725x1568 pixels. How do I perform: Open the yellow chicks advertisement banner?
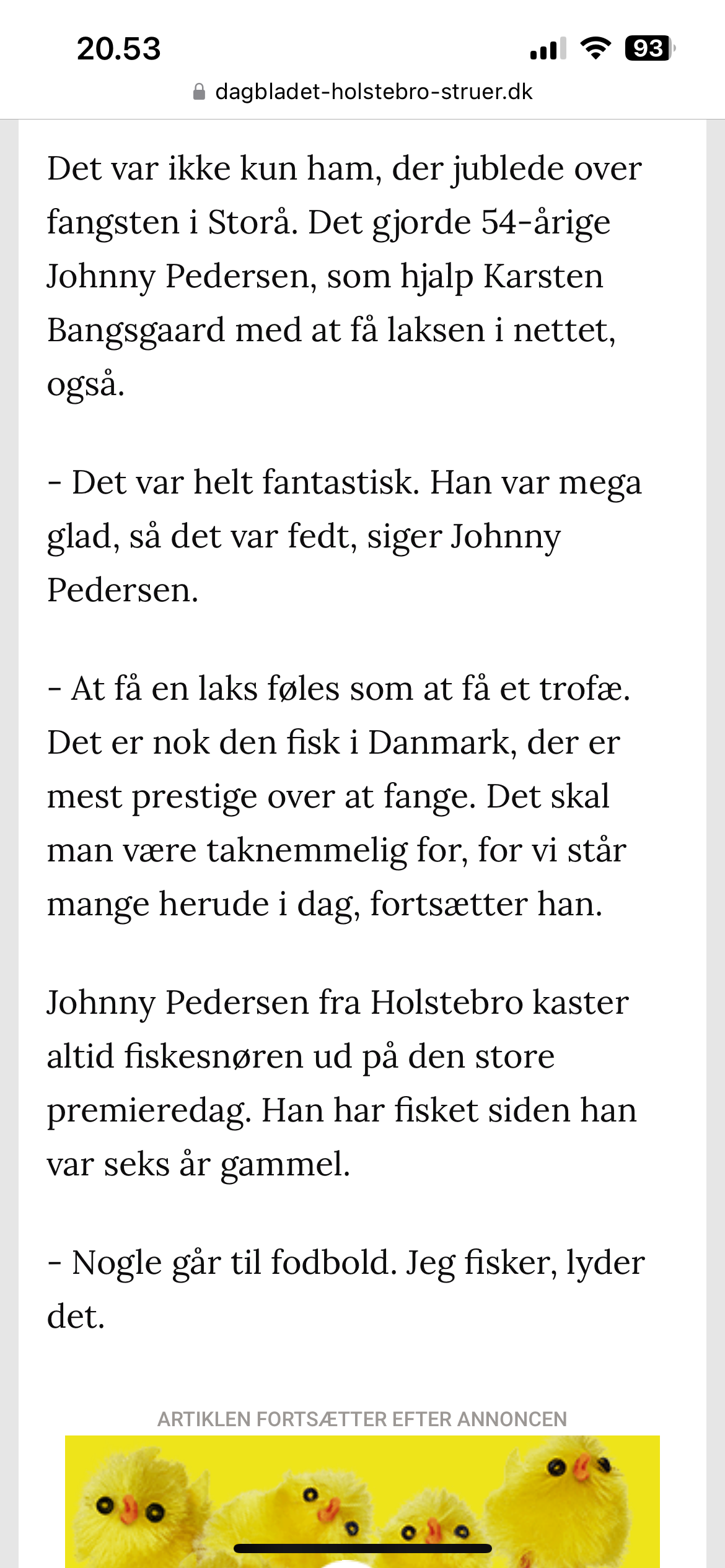362,1501
